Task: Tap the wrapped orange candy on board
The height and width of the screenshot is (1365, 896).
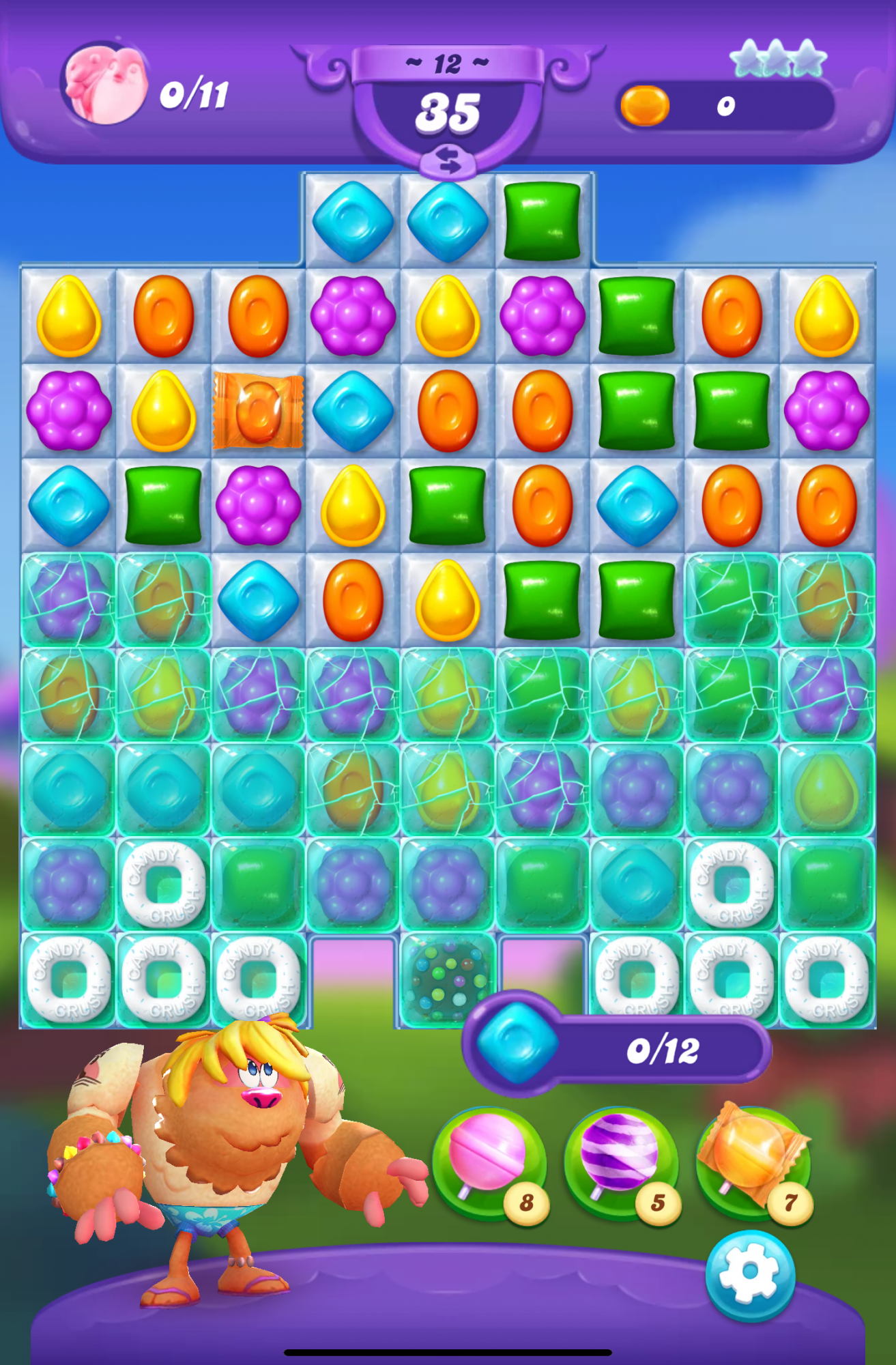Action: click(258, 411)
